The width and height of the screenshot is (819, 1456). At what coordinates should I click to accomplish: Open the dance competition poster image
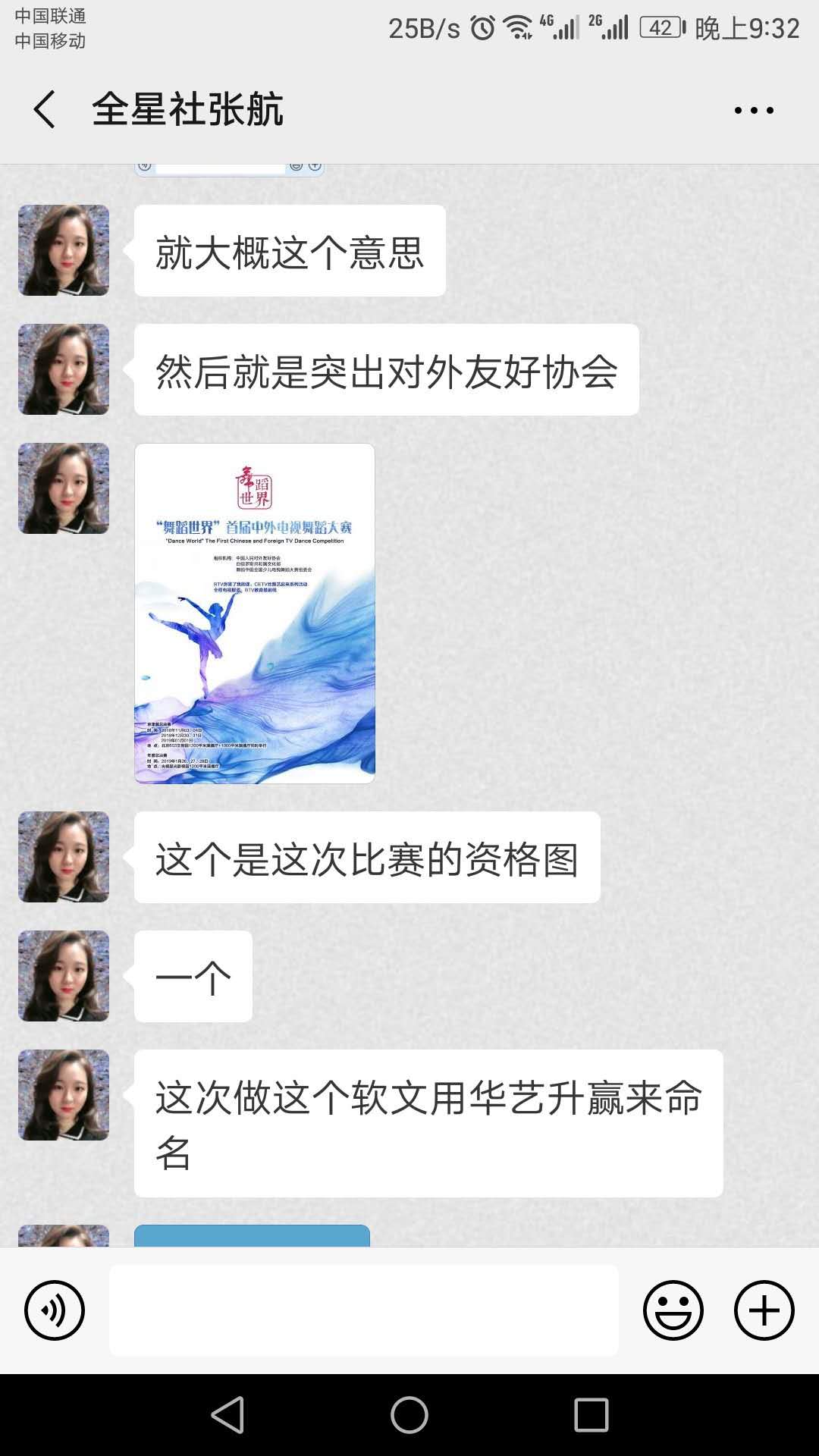(x=255, y=613)
